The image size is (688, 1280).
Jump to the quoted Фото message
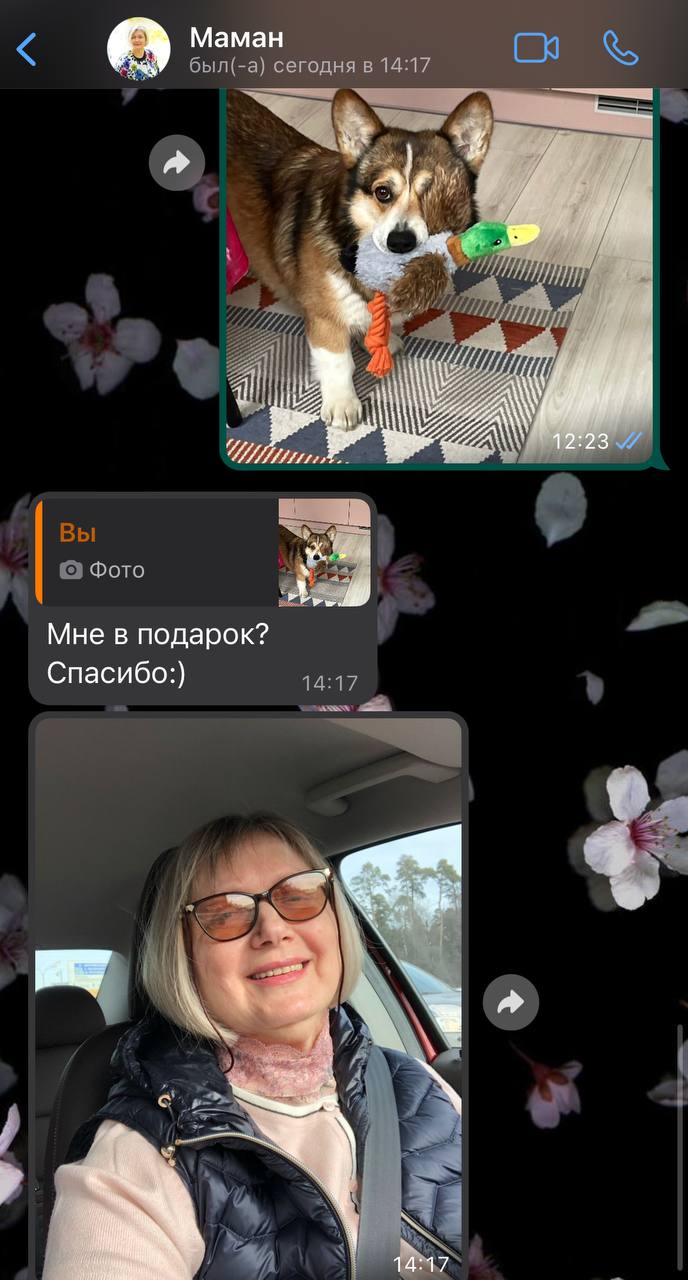click(205, 552)
